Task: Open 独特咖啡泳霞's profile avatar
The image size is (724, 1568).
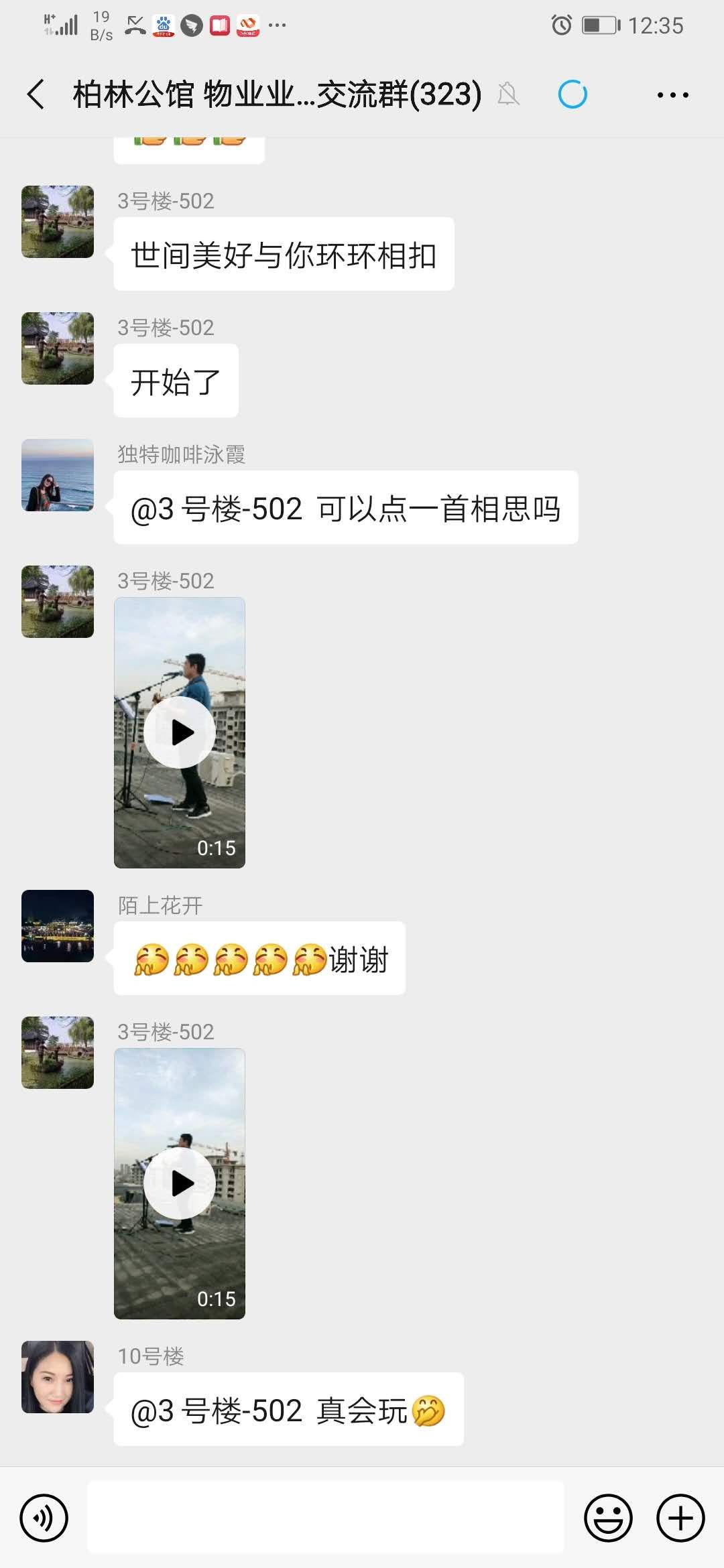Action: tap(58, 475)
